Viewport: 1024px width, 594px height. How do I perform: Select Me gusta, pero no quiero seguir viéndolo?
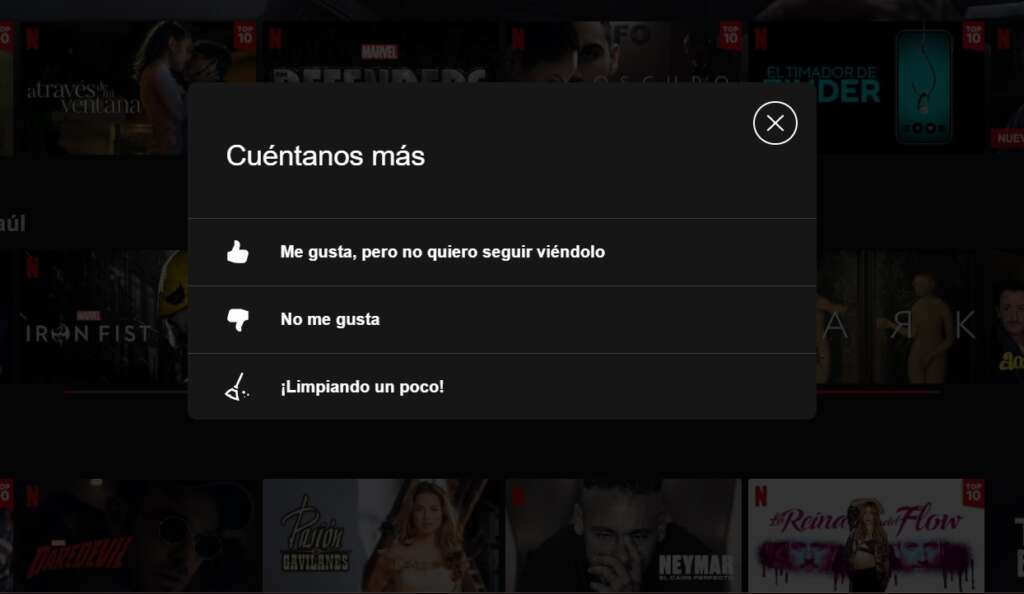[x=442, y=252]
